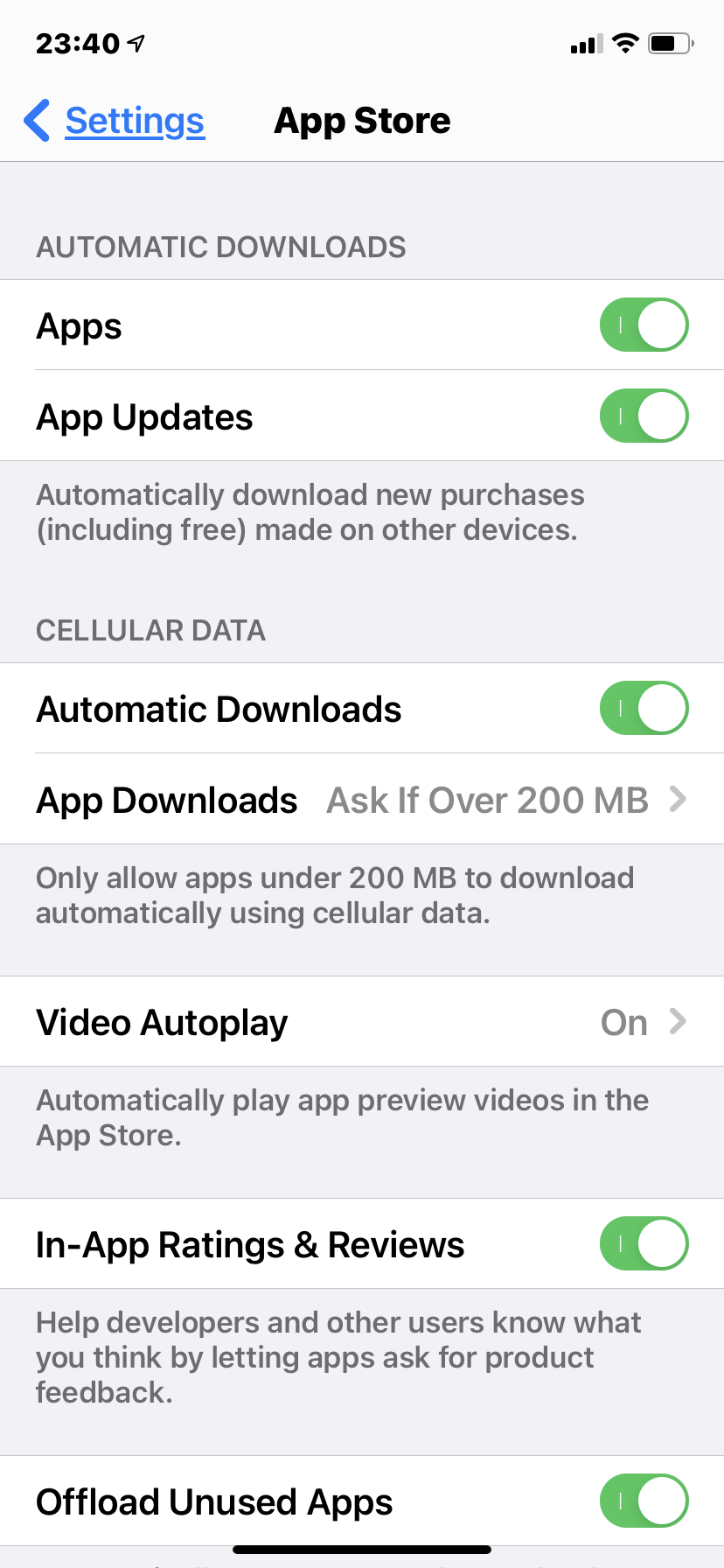The image size is (724, 1568).
Task: Open Video Autoplay settings
Action: [362, 1021]
